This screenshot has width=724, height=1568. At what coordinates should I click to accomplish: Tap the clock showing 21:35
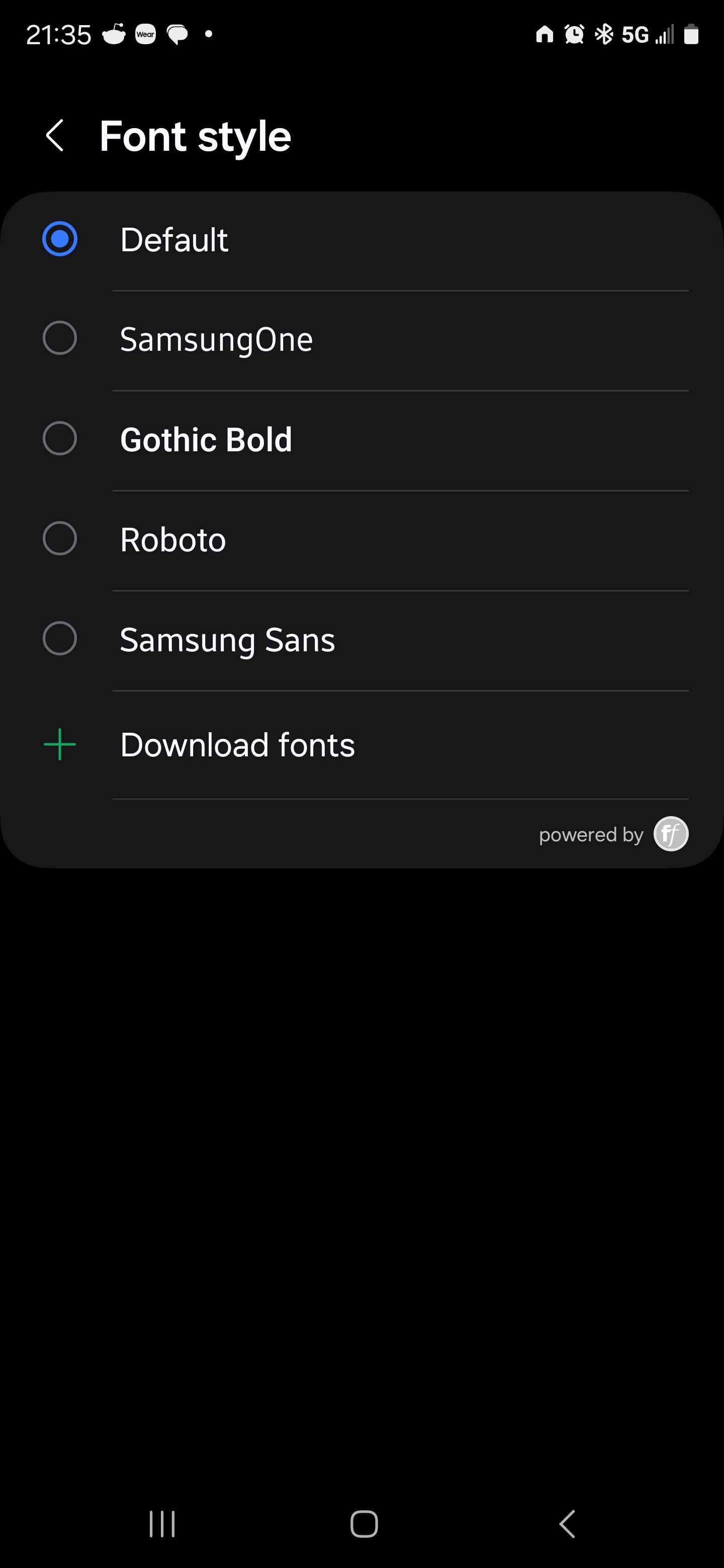pos(58,35)
